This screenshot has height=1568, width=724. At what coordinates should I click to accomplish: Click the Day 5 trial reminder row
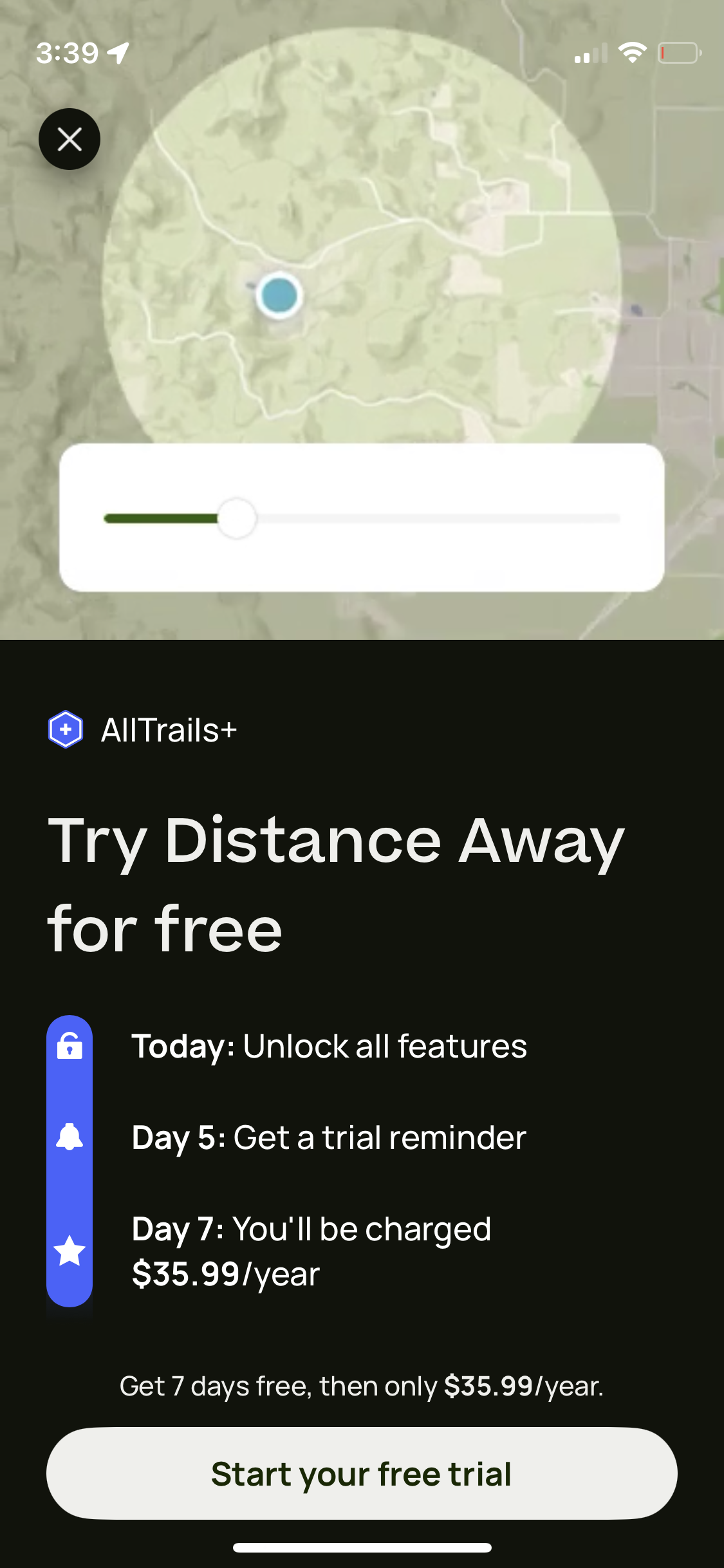pos(328,1137)
